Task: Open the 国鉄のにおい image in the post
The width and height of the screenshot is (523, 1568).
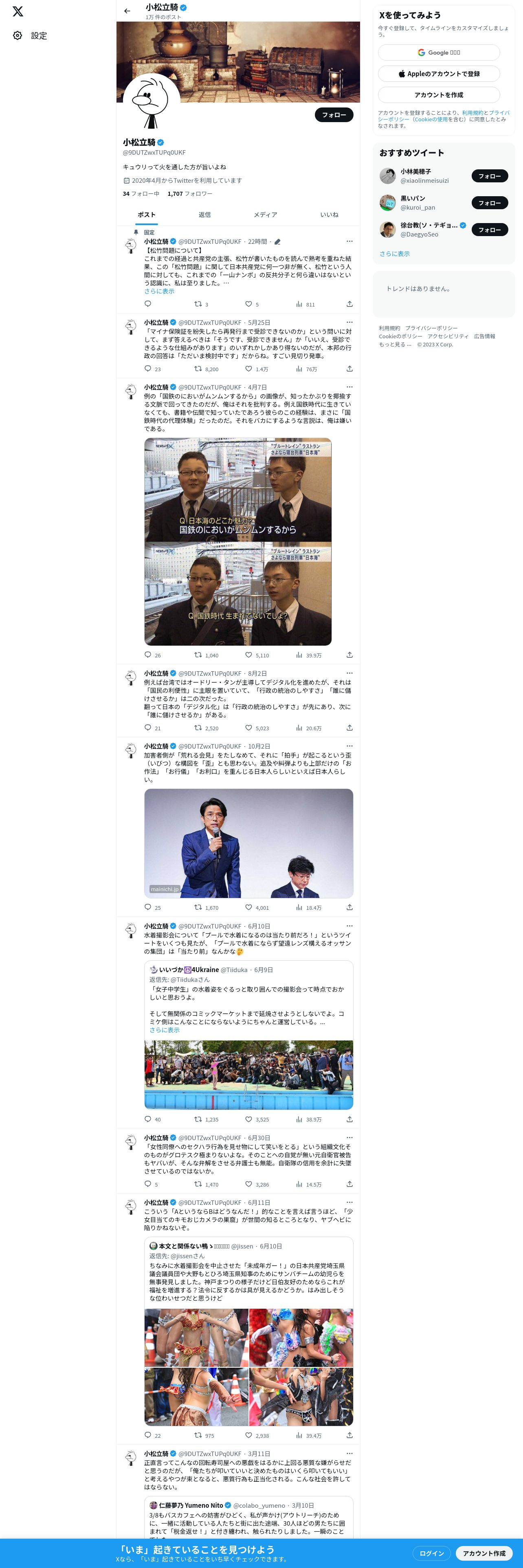Action: click(237, 490)
